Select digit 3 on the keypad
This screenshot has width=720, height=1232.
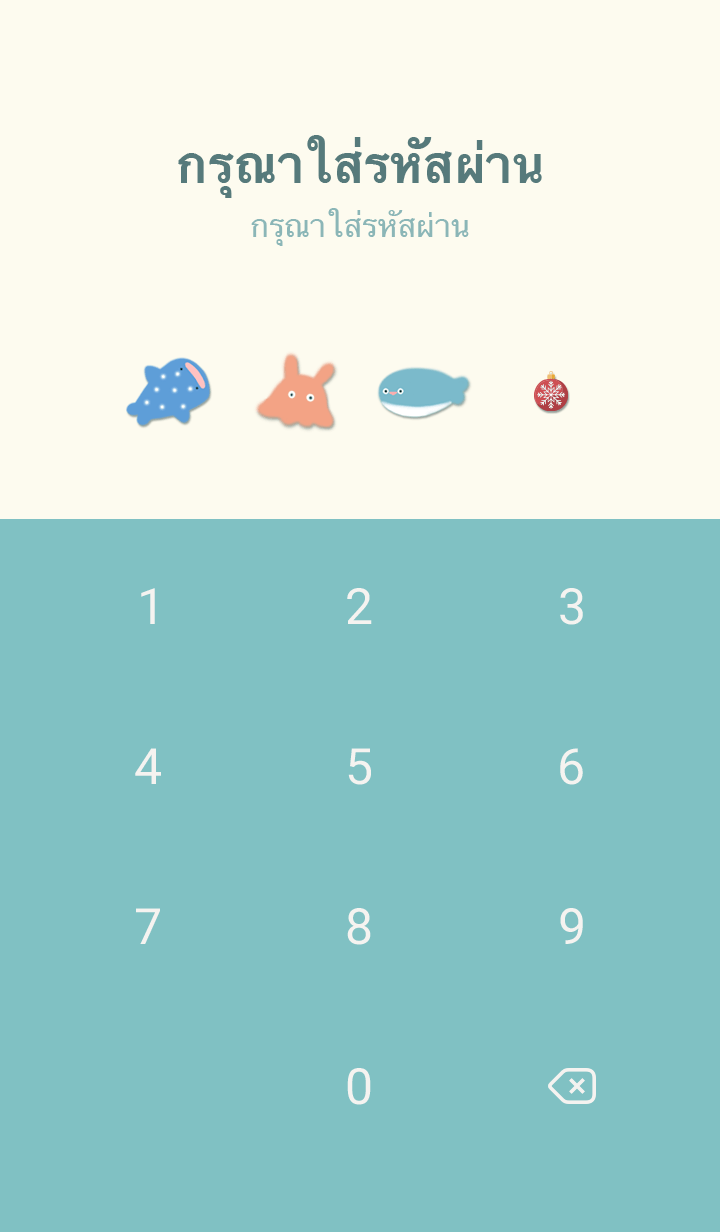coord(571,607)
